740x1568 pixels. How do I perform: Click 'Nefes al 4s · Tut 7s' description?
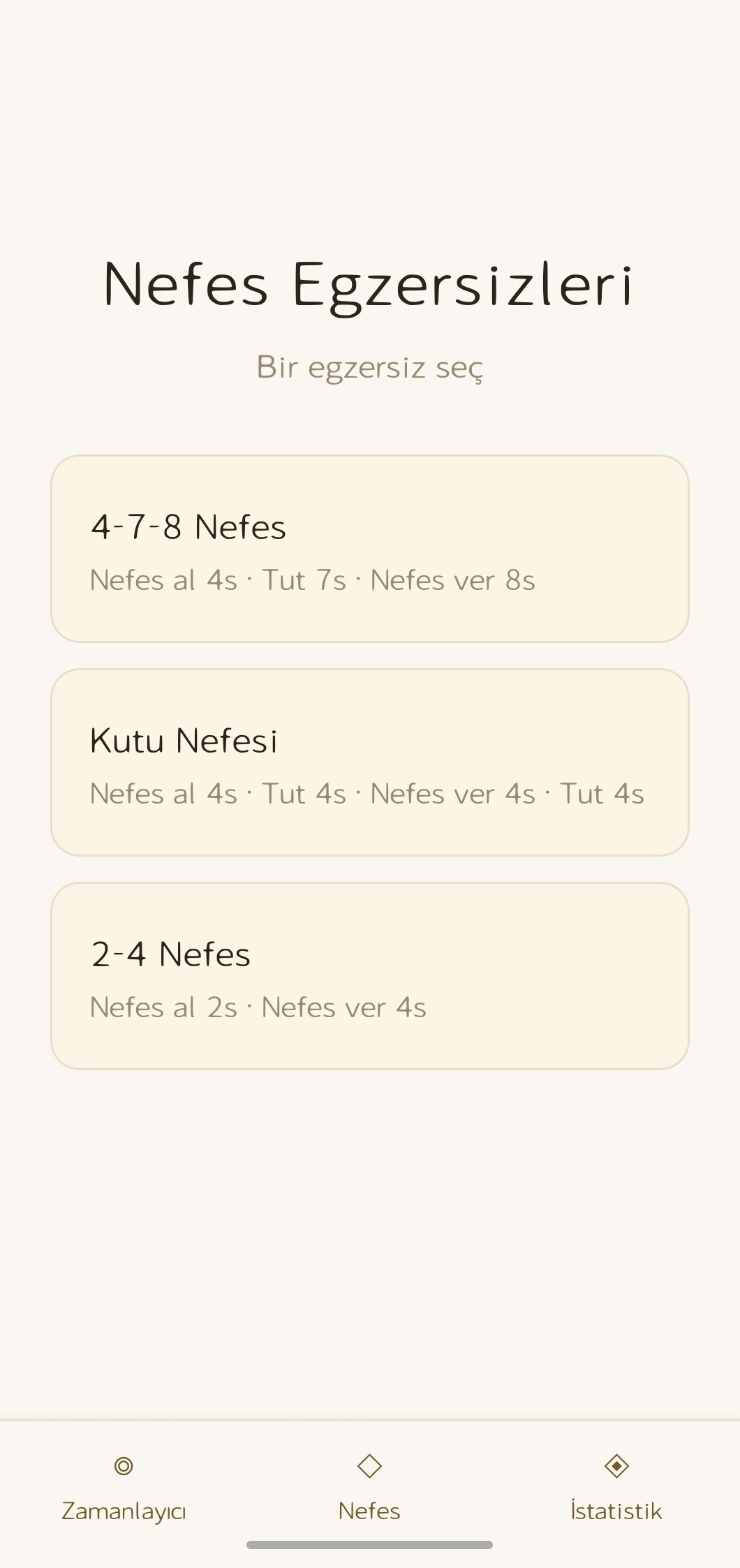[312, 579]
